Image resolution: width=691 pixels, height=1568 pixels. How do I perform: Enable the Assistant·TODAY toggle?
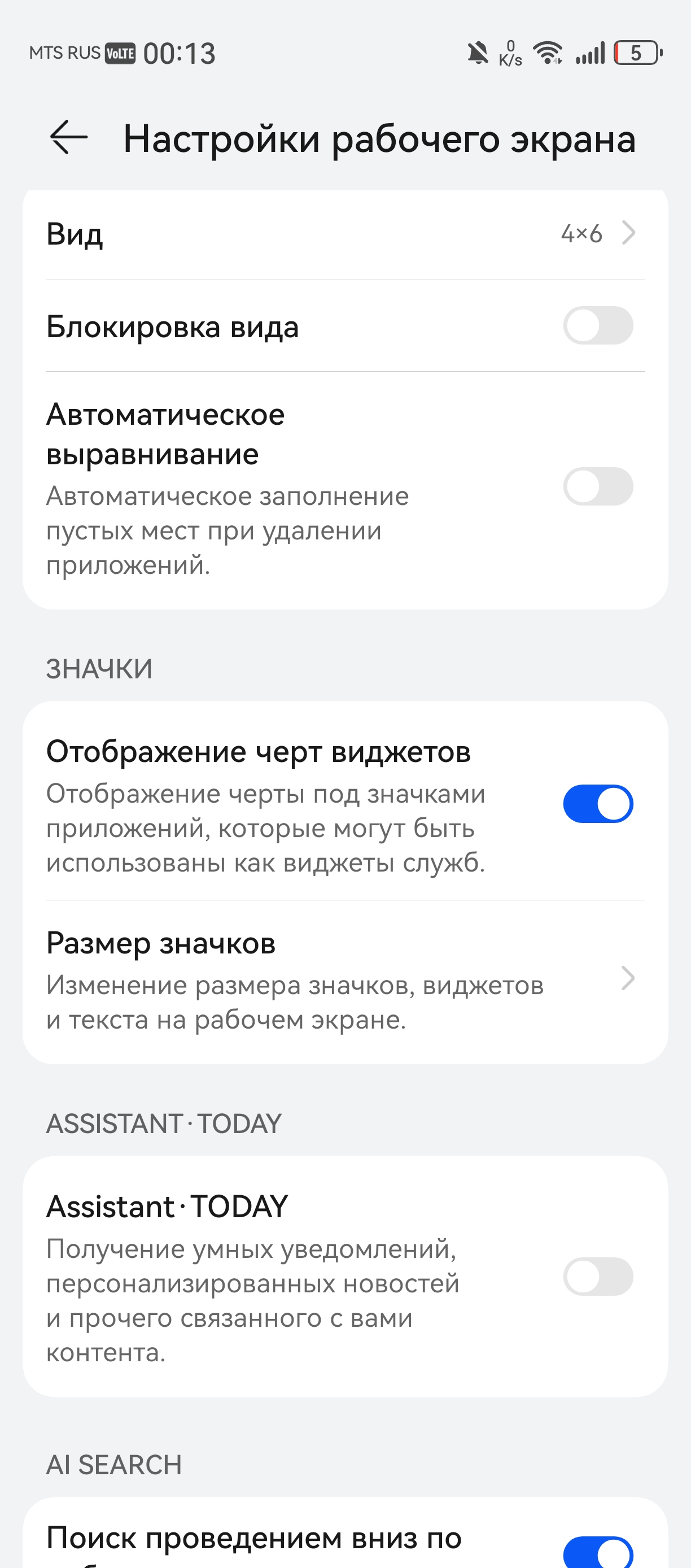[x=597, y=1277]
